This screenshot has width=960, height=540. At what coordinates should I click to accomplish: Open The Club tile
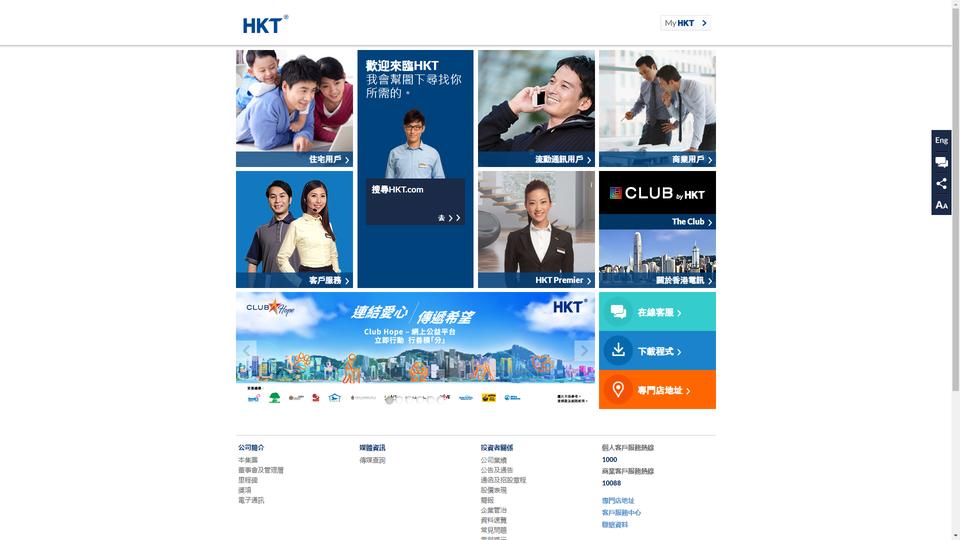657,200
